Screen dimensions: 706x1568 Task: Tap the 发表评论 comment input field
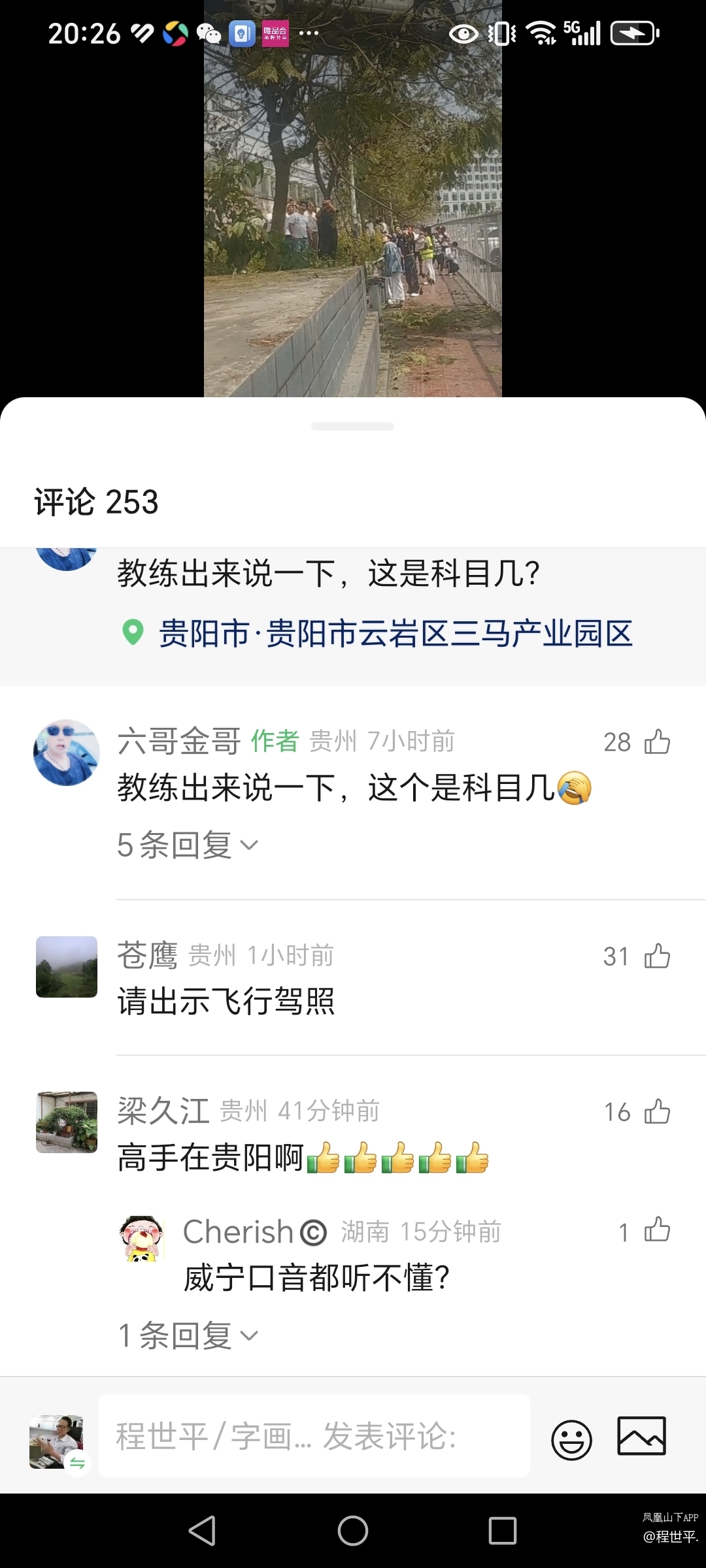(x=314, y=1437)
